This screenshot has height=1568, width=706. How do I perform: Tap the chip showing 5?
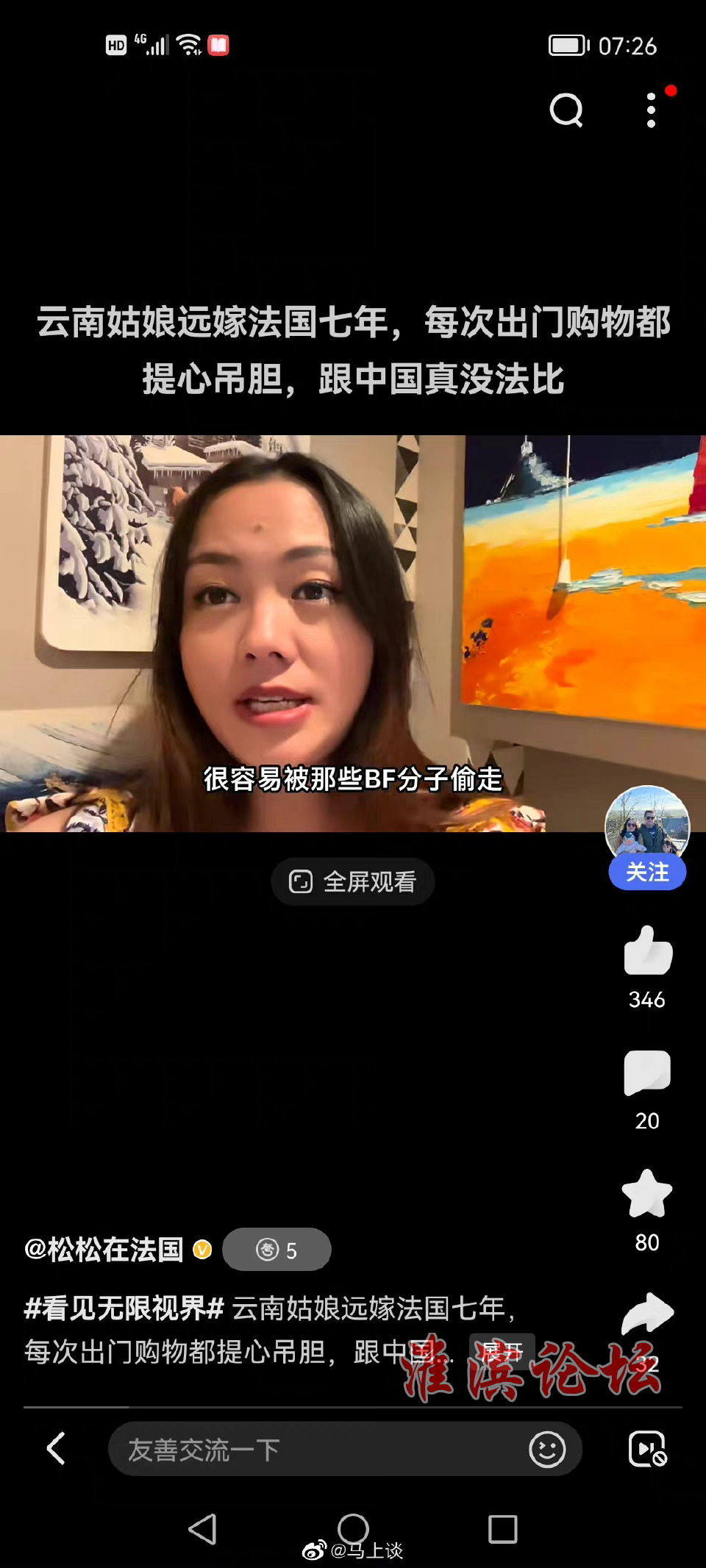(x=277, y=1250)
